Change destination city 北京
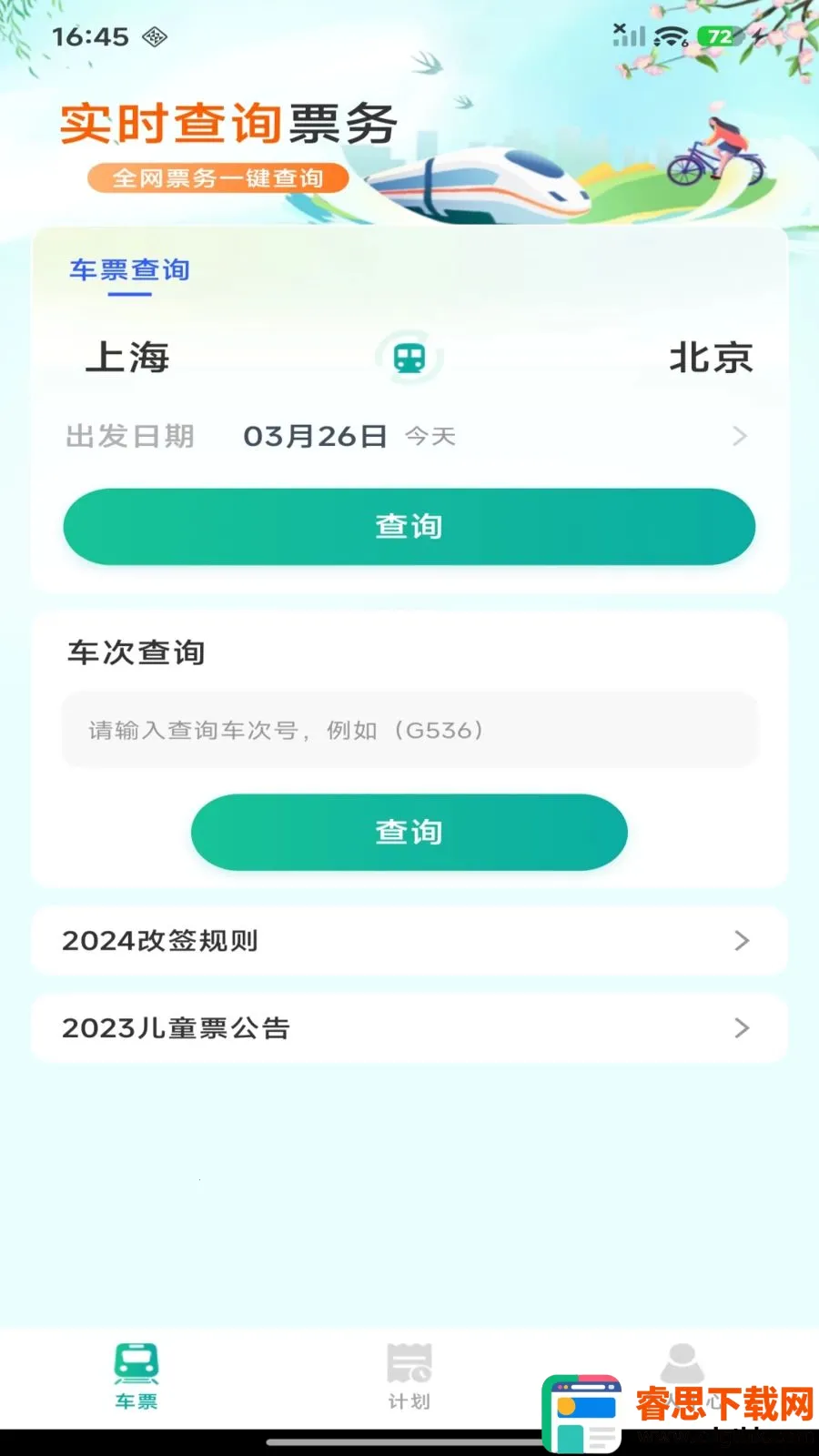Image resolution: width=819 pixels, height=1456 pixels. pos(711,357)
